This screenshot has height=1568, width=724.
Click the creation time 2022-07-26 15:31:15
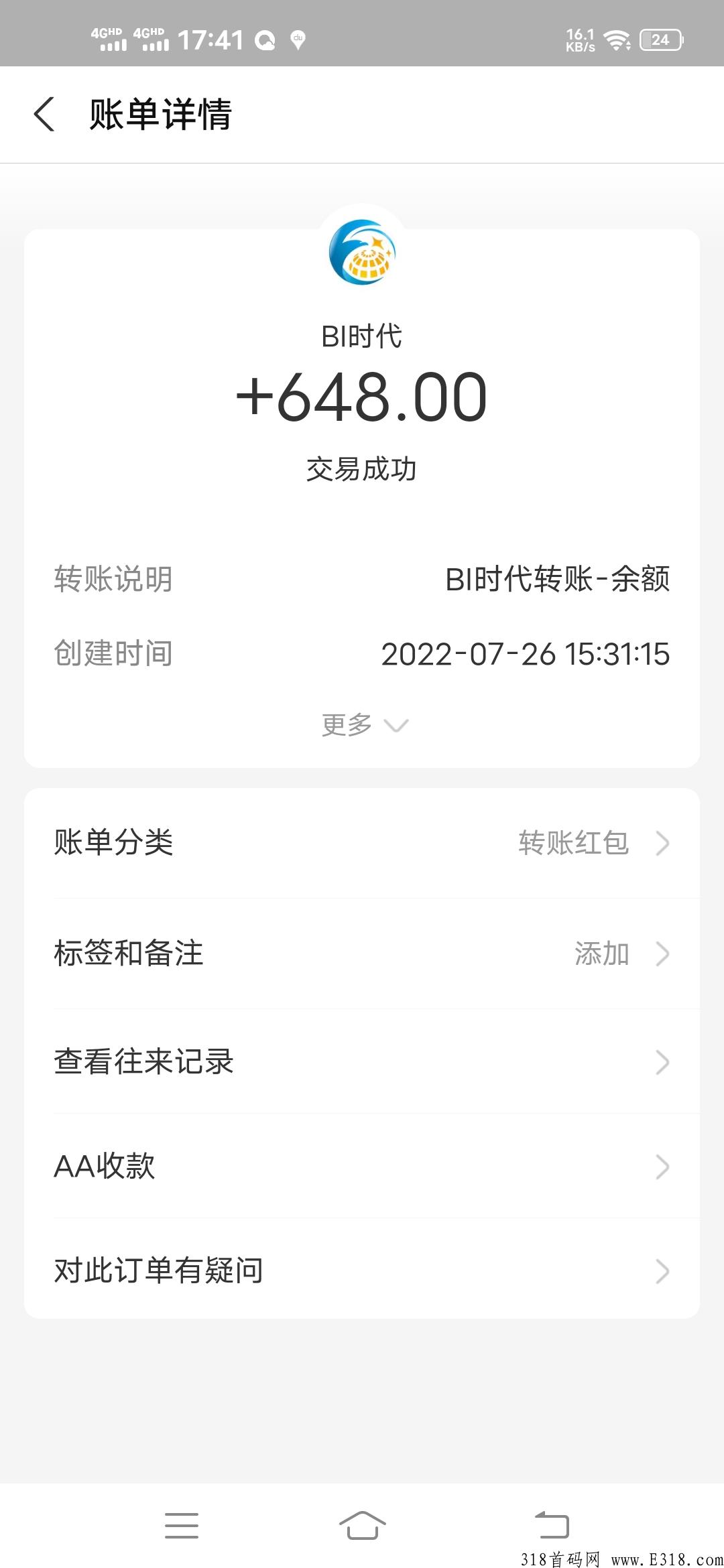click(524, 653)
